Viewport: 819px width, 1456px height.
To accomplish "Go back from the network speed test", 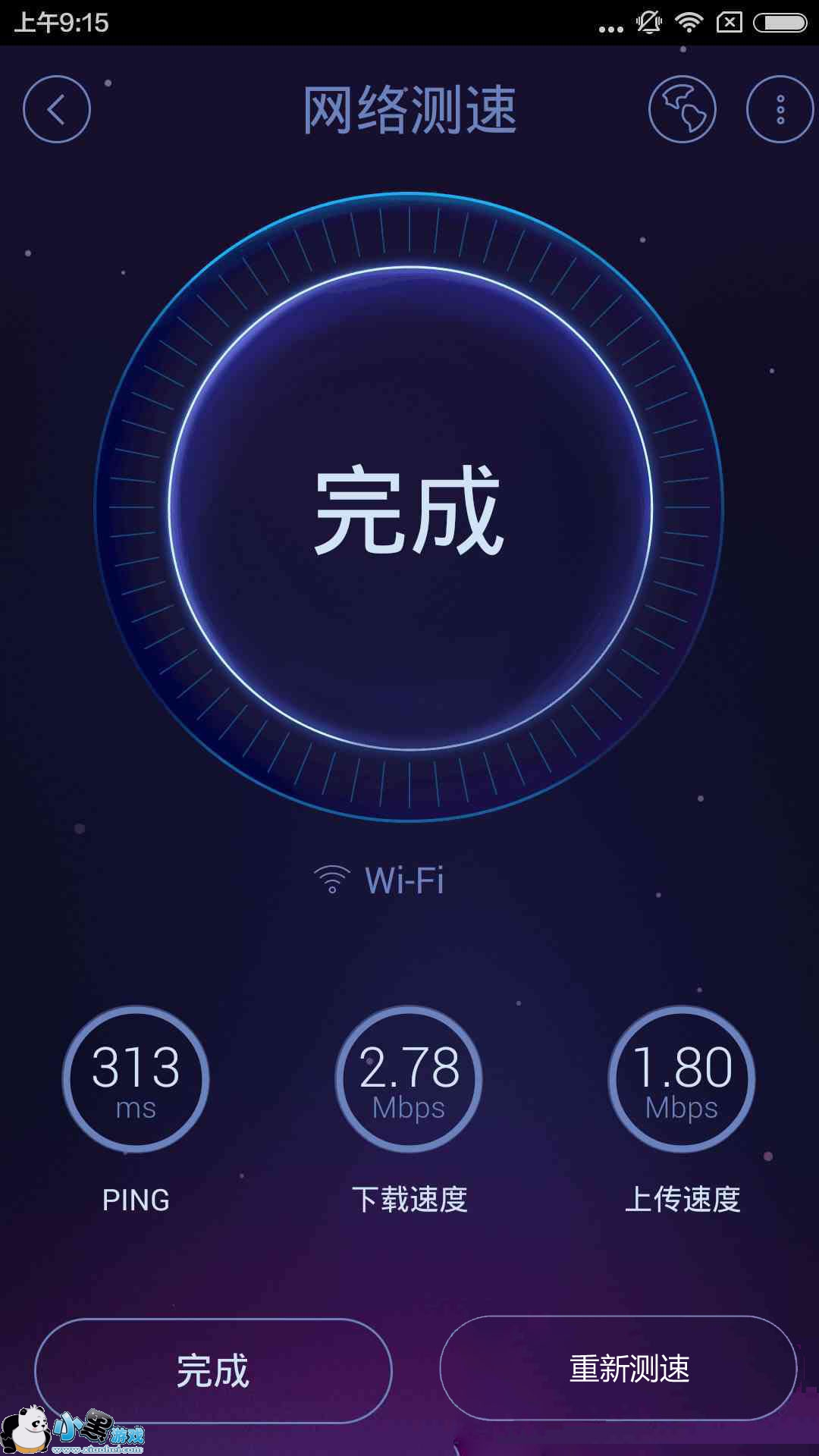I will 56,109.
